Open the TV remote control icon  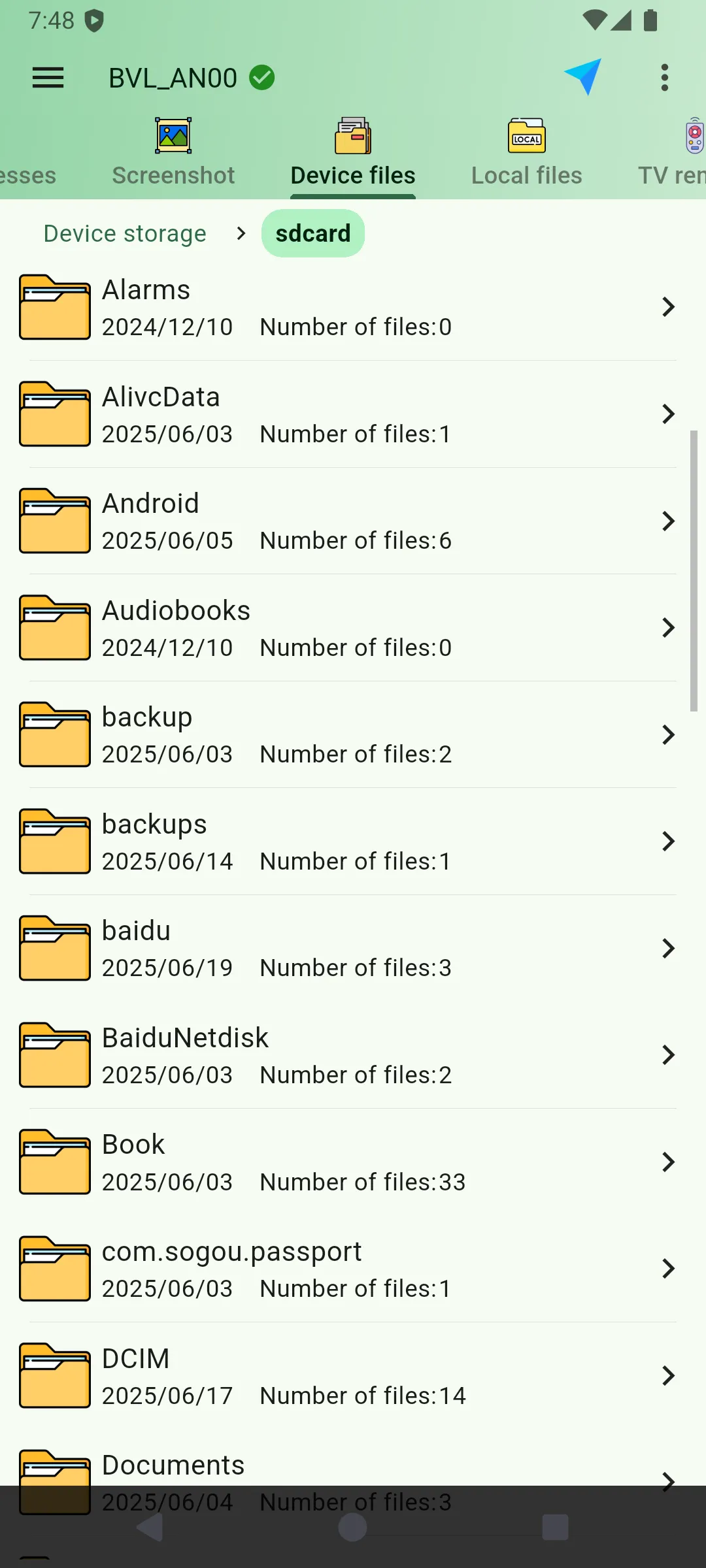point(694,135)
